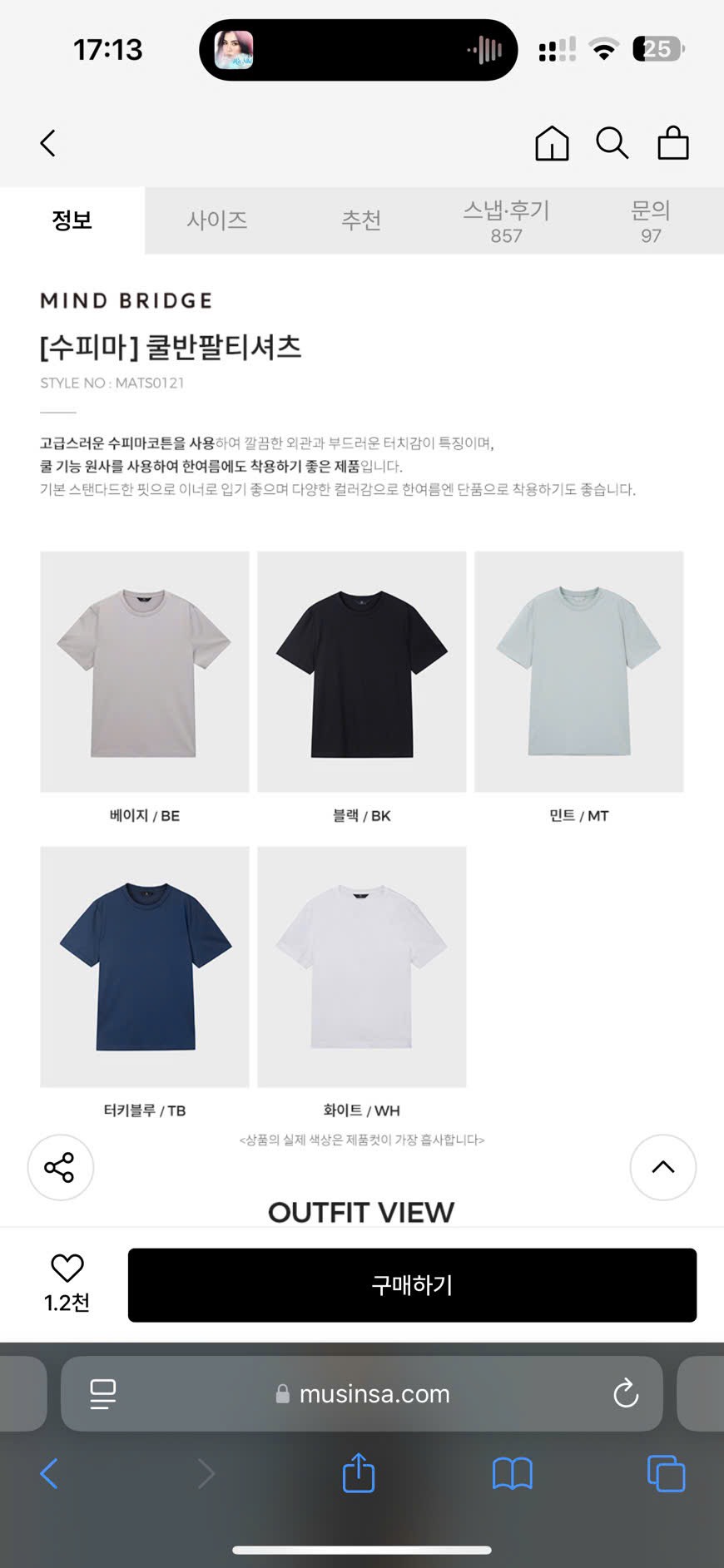The height and width of the screenshot is (1568, 724).
Task: Like this product with the heart
Action: pos(67,1269)
